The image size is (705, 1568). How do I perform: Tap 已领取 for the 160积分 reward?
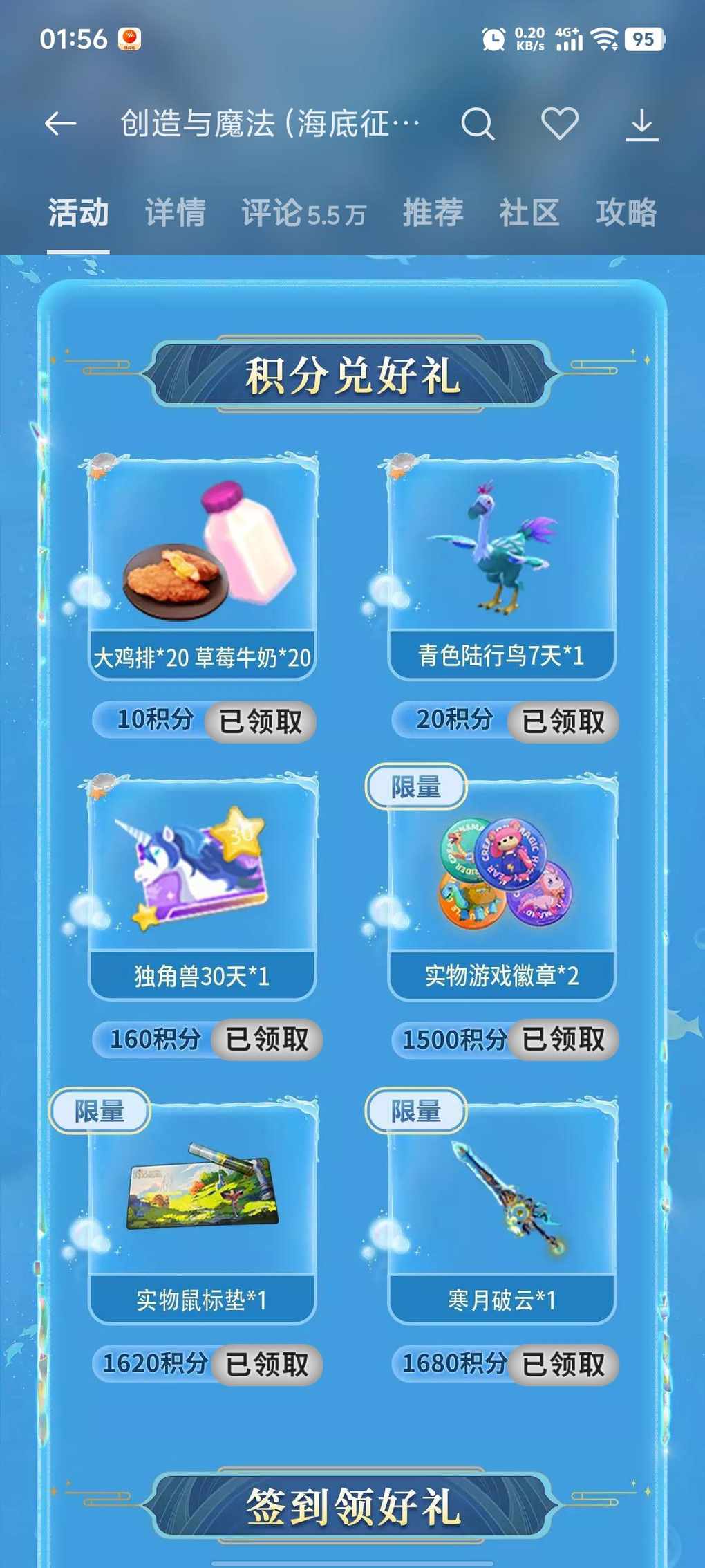[x=267, y=1039]
